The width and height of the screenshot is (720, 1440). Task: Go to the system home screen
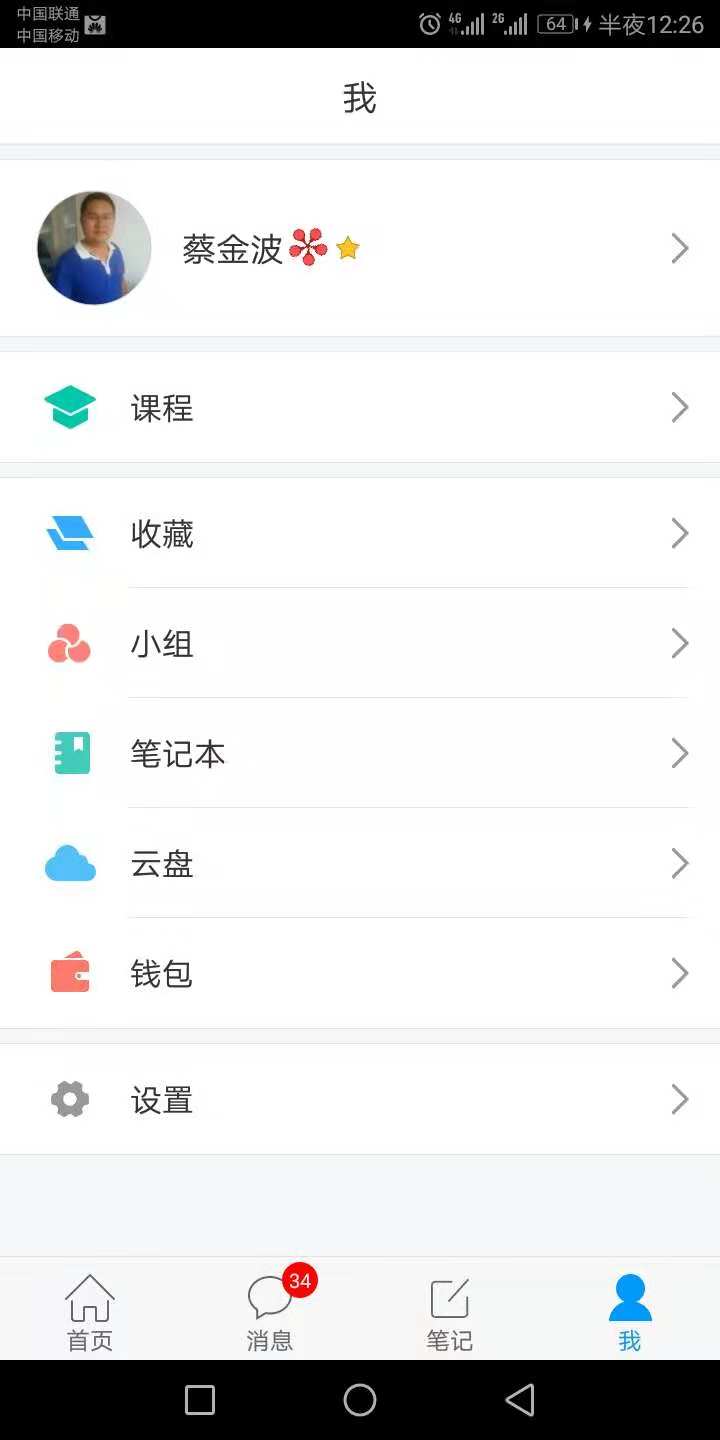click(x=360, y=1400)
